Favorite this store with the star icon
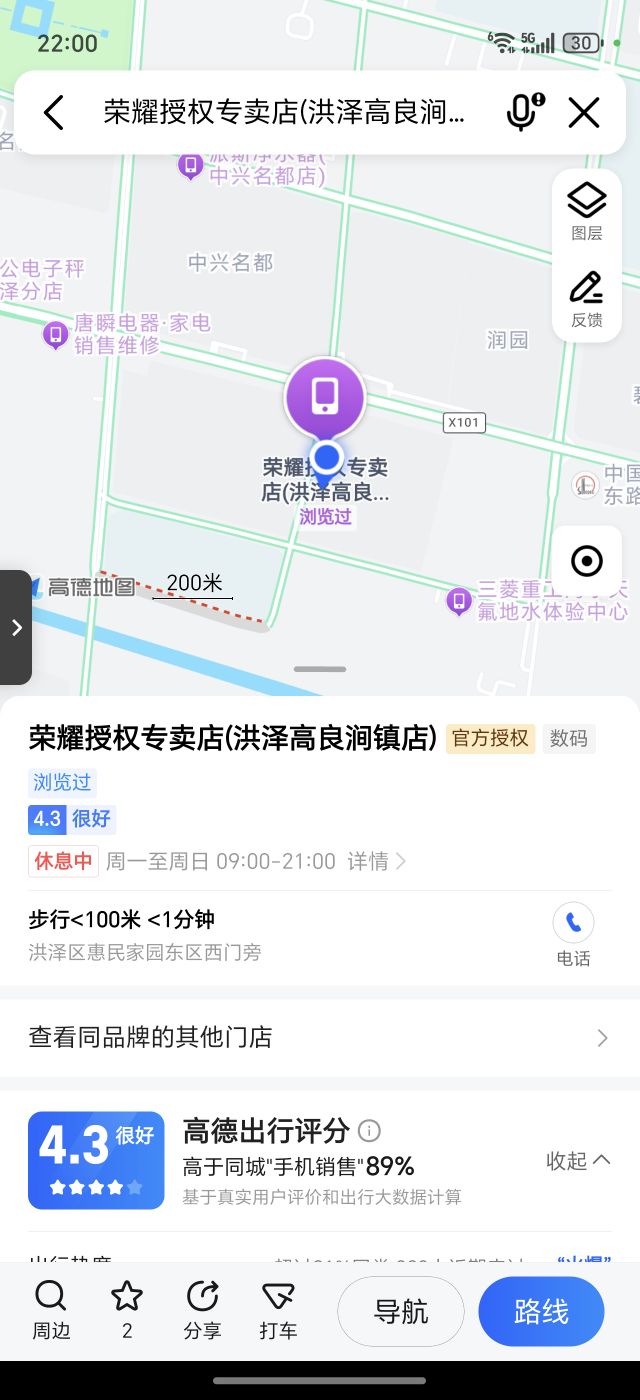640x1400 pixels. click(x=127, y=1311)
